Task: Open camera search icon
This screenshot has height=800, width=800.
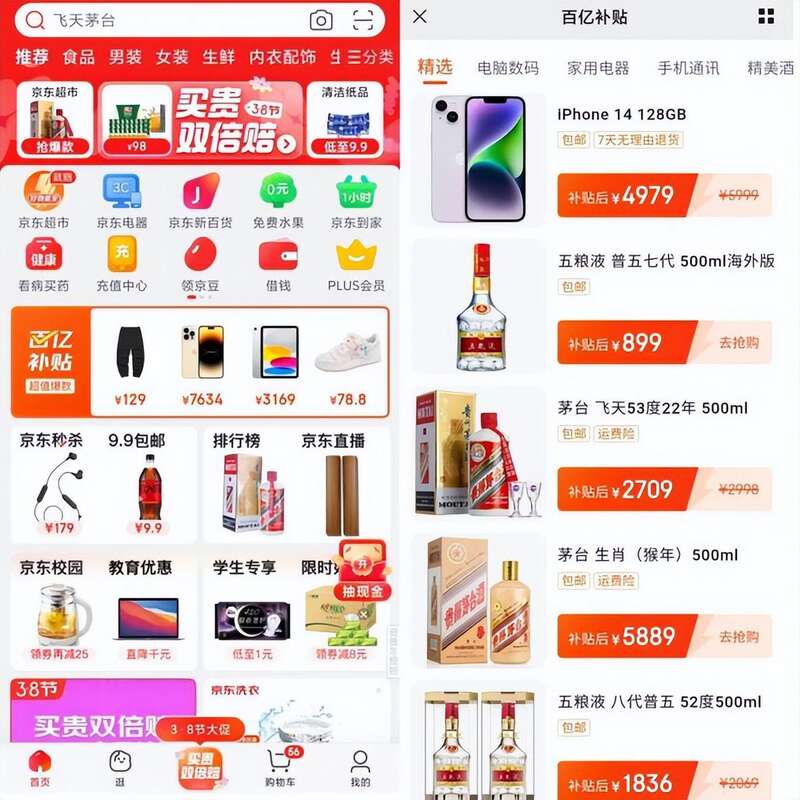Action: click(x=321, y=20)
